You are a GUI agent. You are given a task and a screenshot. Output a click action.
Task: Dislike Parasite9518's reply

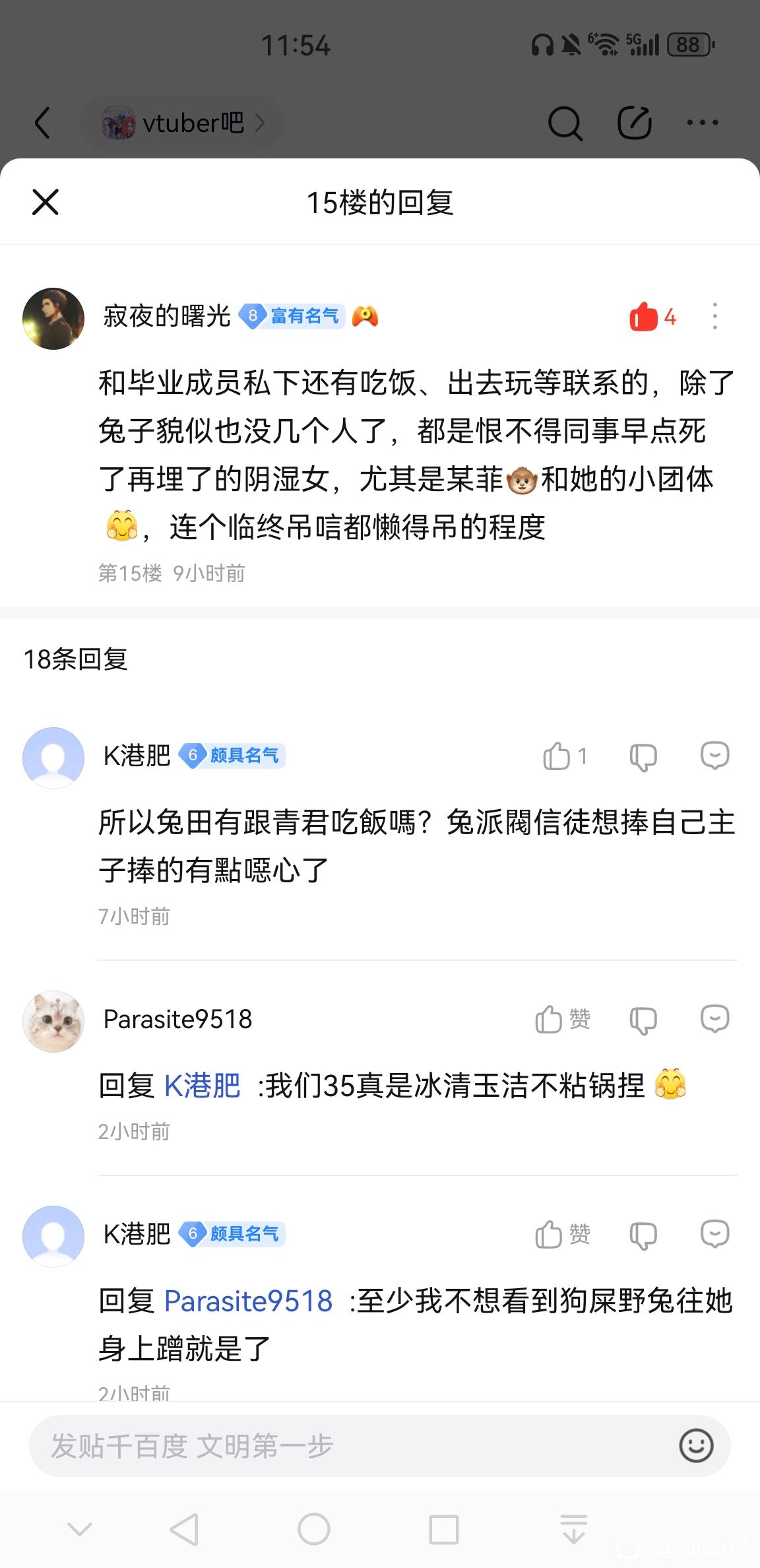[643, 1020]
